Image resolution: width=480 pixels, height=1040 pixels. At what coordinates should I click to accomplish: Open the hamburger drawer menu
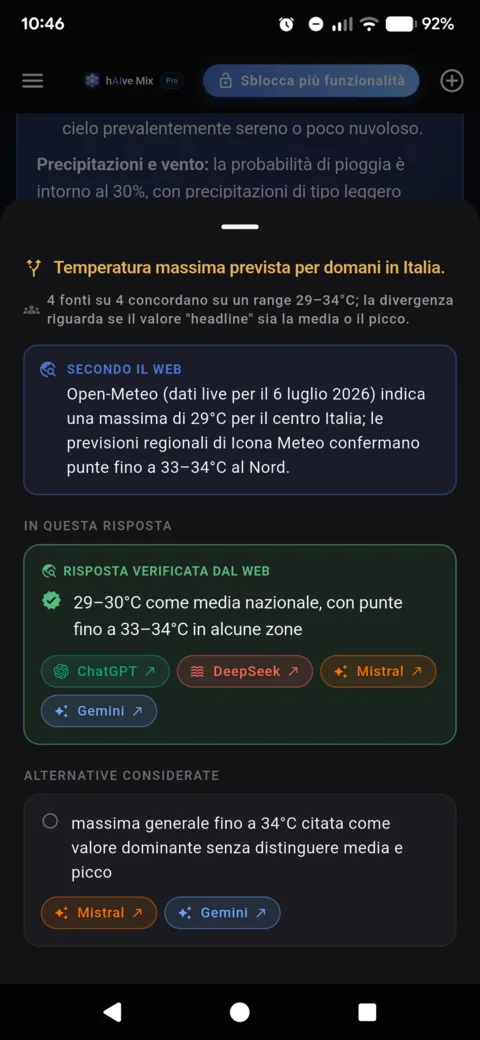pos(32,81)
